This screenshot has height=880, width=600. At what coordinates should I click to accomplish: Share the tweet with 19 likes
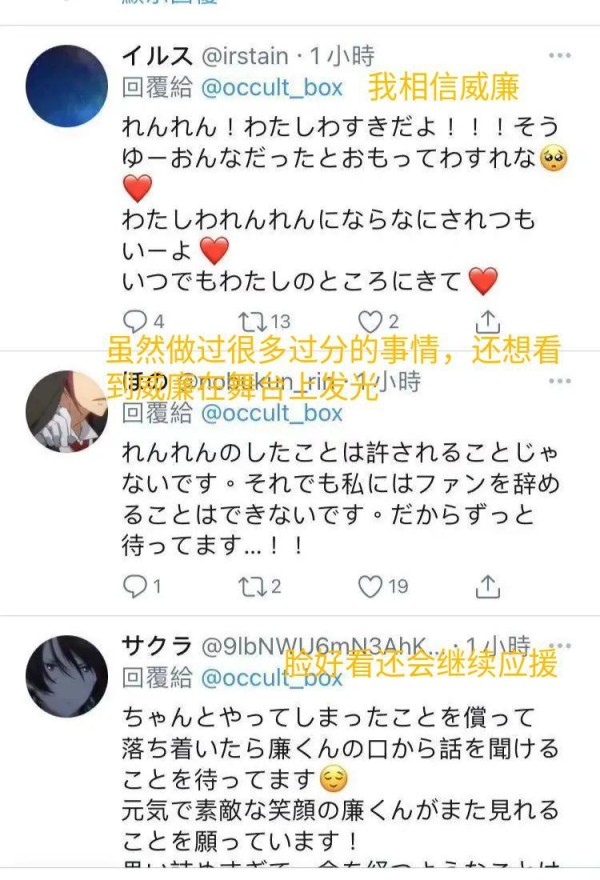point(486,585)
